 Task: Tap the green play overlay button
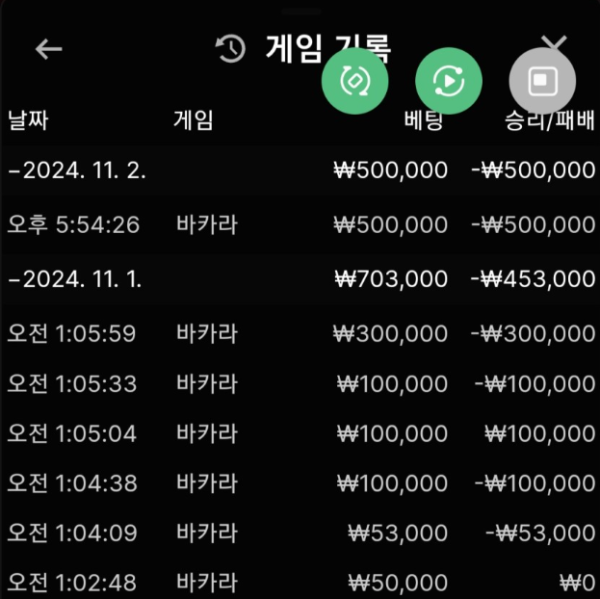[x=449, y=81]
